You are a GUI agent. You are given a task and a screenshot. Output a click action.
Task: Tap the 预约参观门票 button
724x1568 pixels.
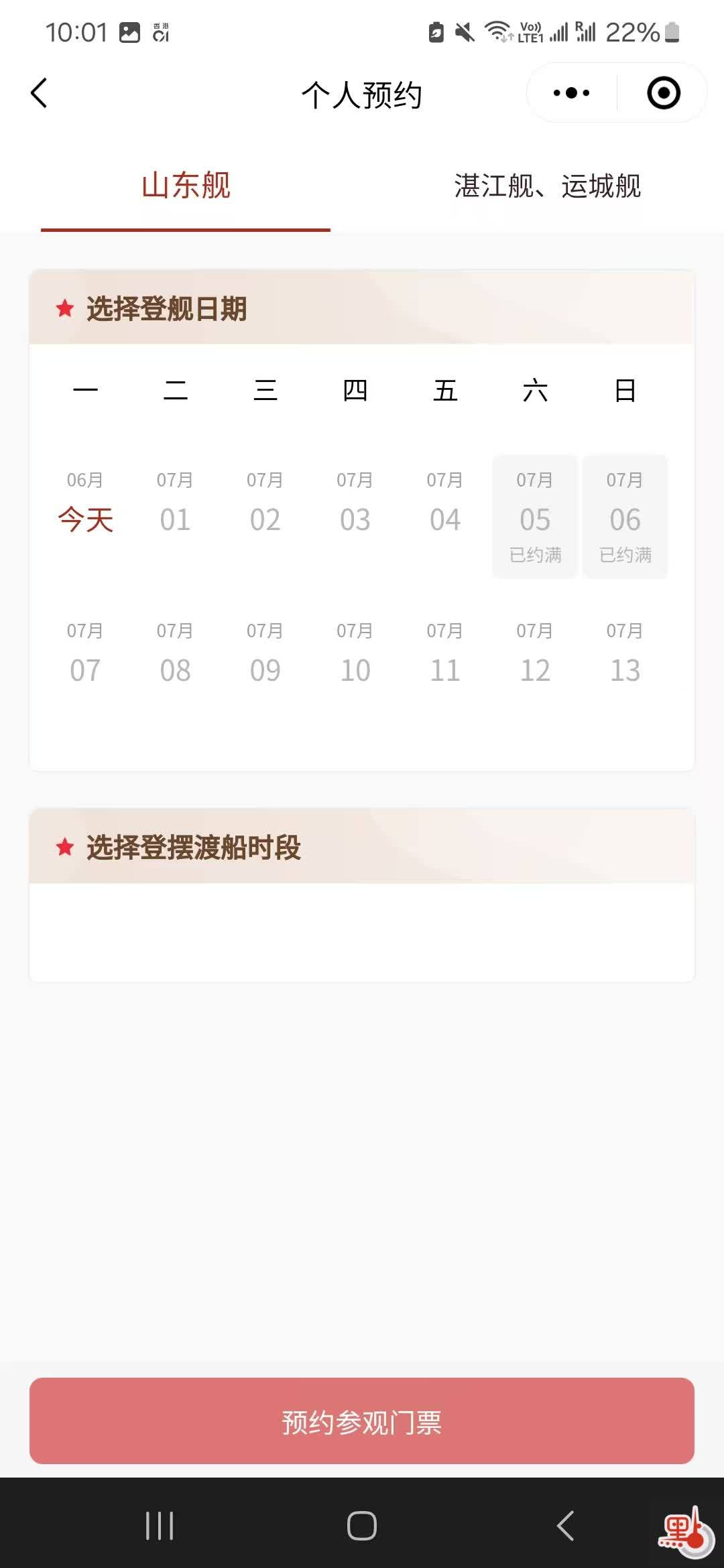[362, 1421]
